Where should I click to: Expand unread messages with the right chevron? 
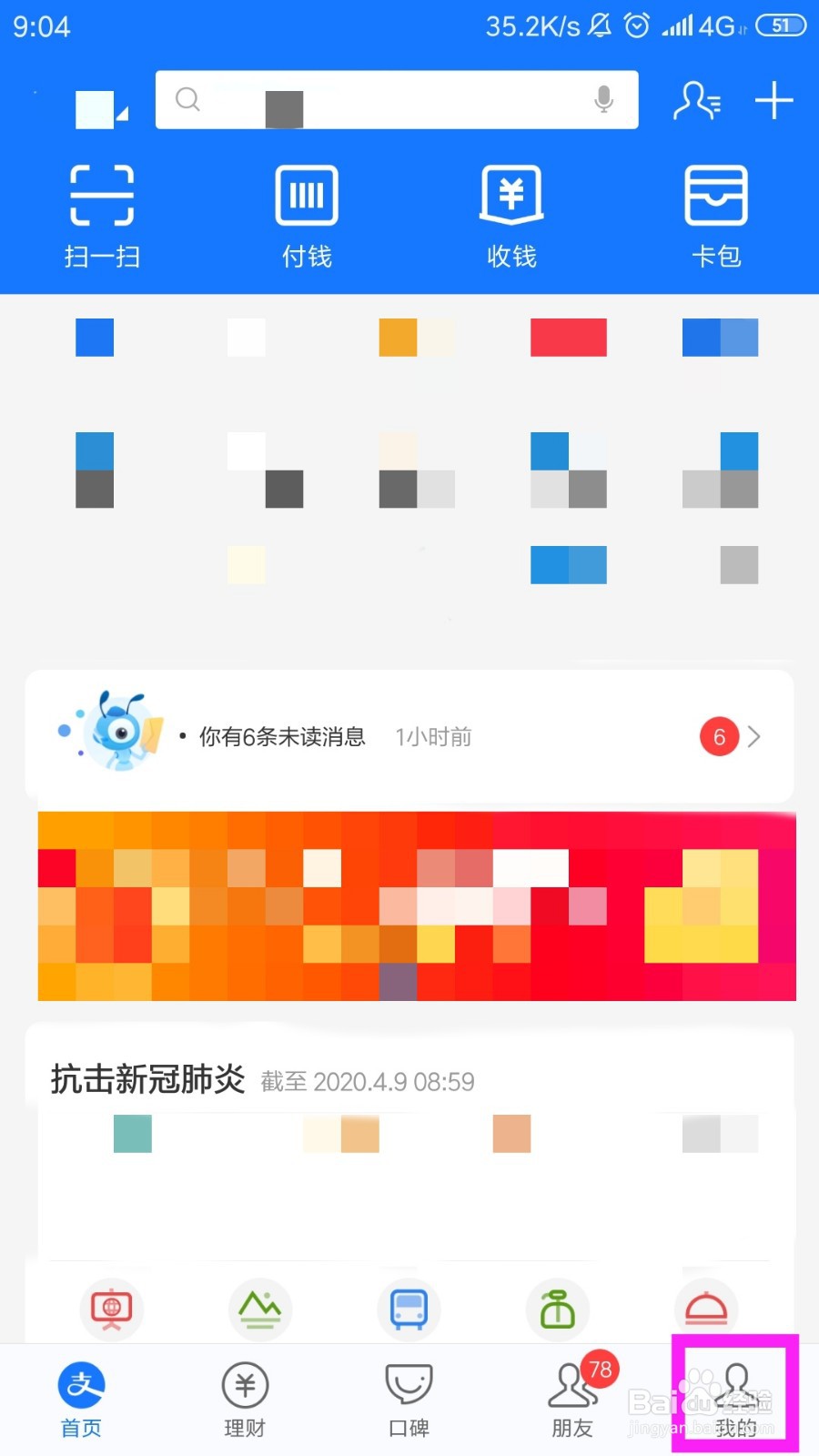pyautogui.click(x=753, y=736)
